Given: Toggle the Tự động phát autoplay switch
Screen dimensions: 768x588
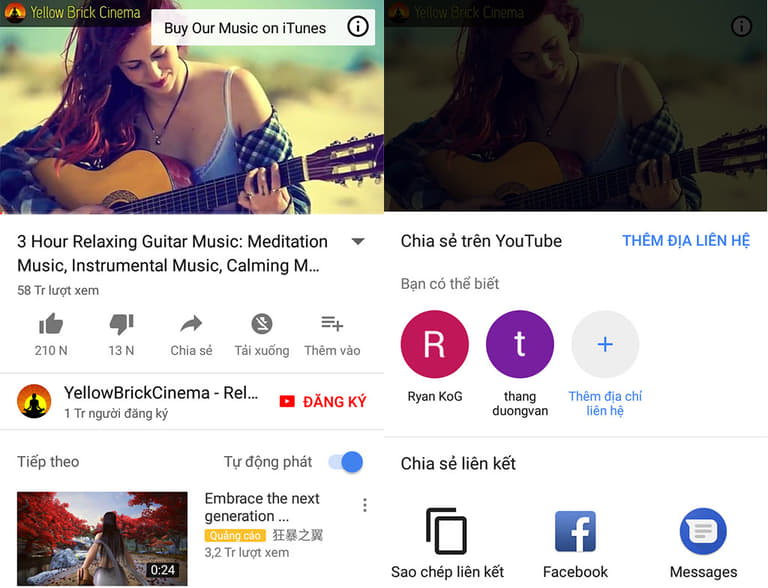Looking at the screenshot, I should (x=346, y=462).
